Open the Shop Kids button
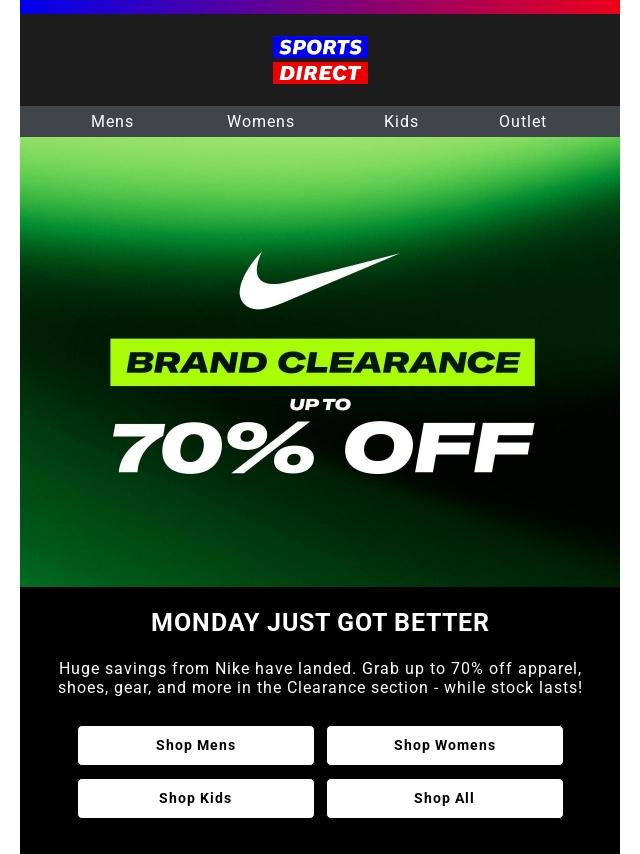 (x=196, y=798)
